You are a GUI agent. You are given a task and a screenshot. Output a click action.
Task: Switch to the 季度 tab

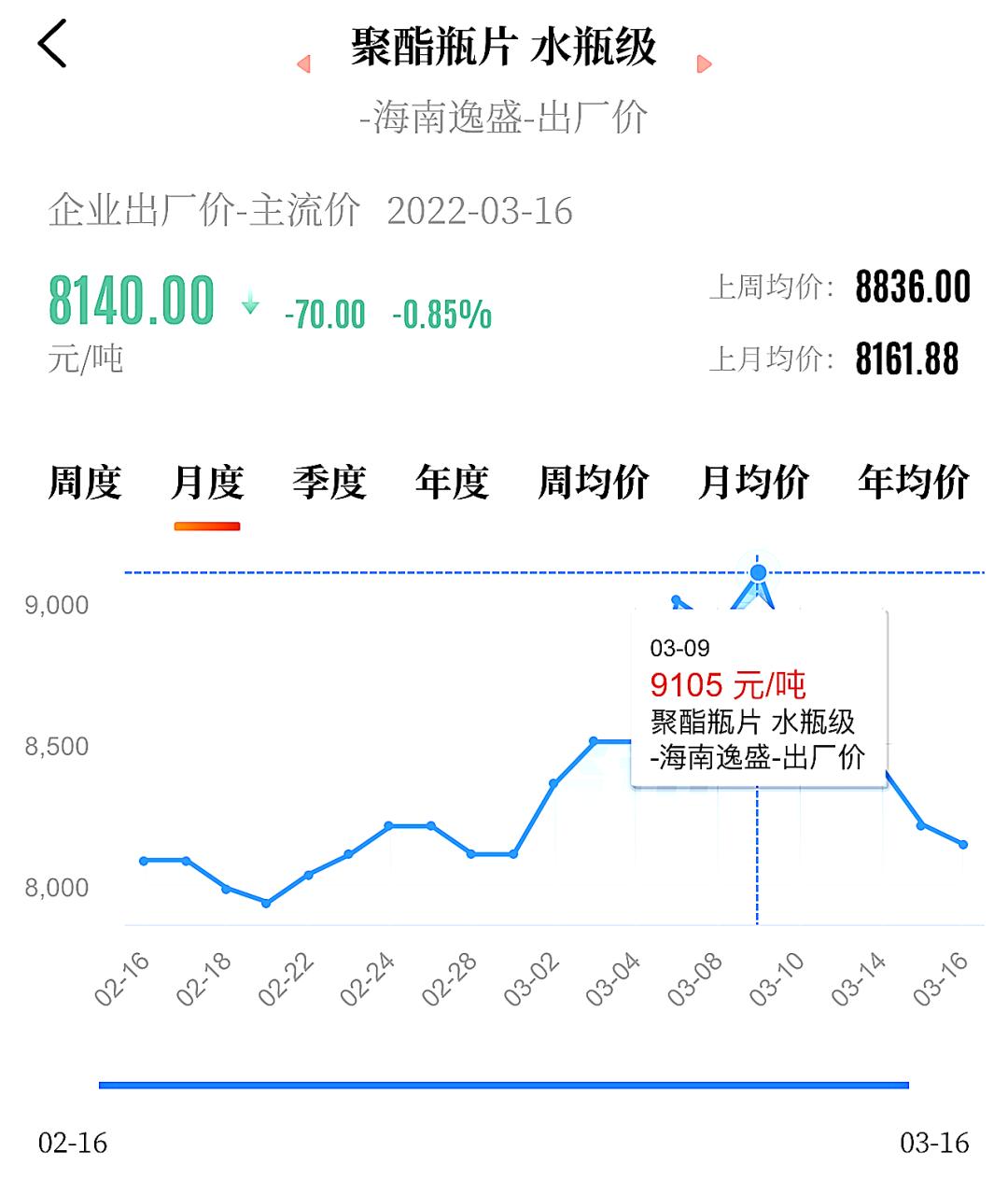(x=328, y=481)
